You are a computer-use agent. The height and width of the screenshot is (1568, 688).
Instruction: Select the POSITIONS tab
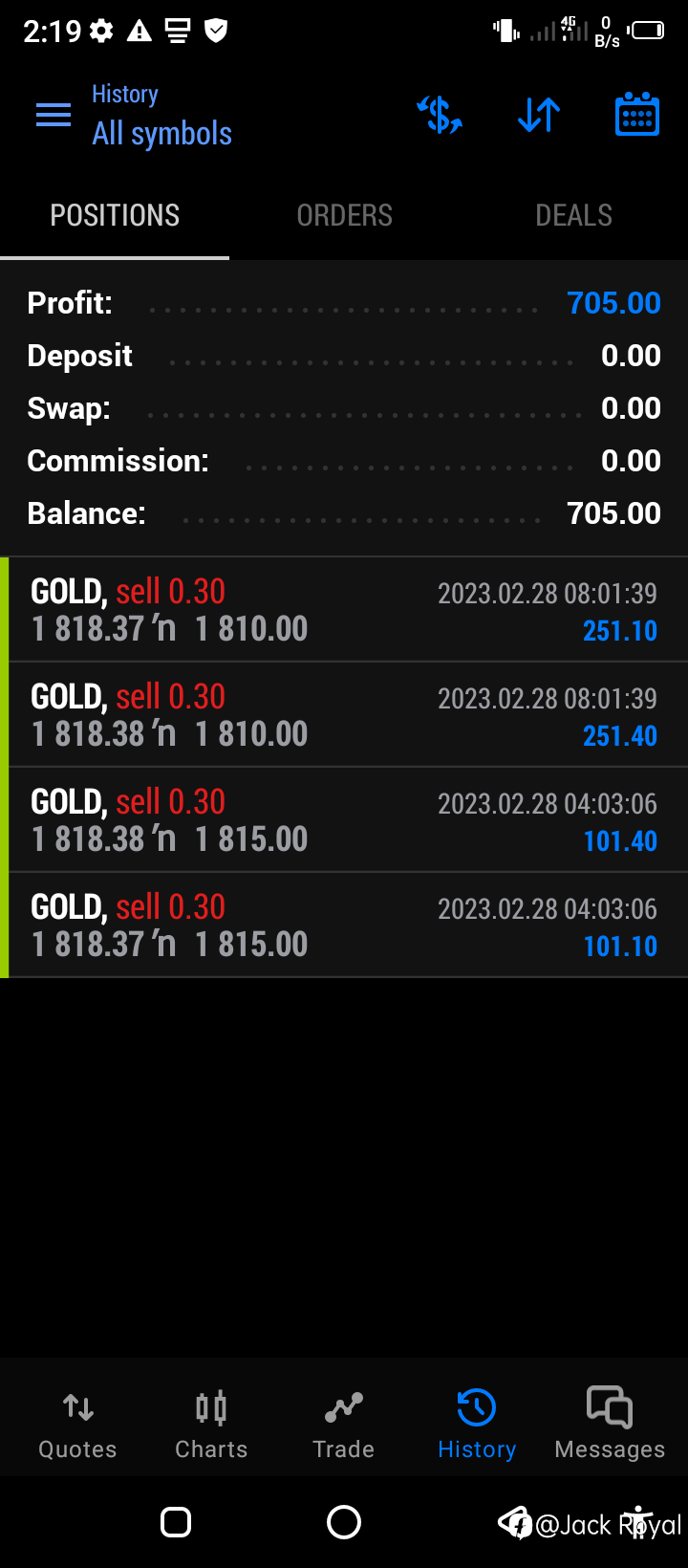click(x=115, y=216)
